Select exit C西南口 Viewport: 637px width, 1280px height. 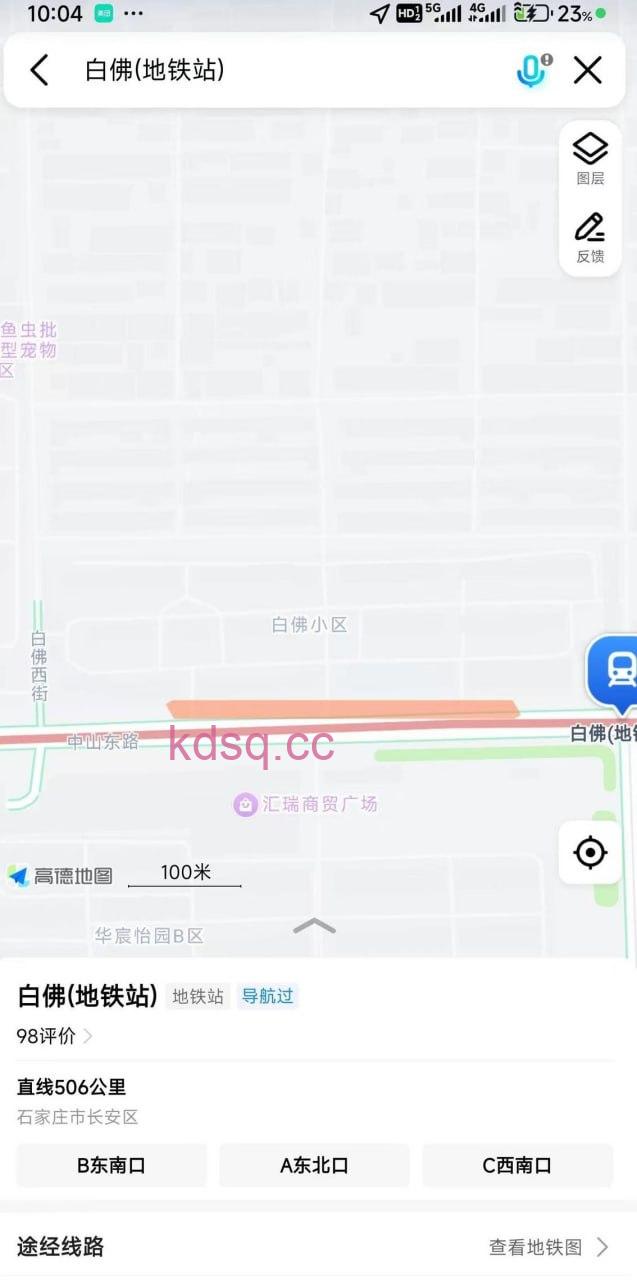point(517,1165)
